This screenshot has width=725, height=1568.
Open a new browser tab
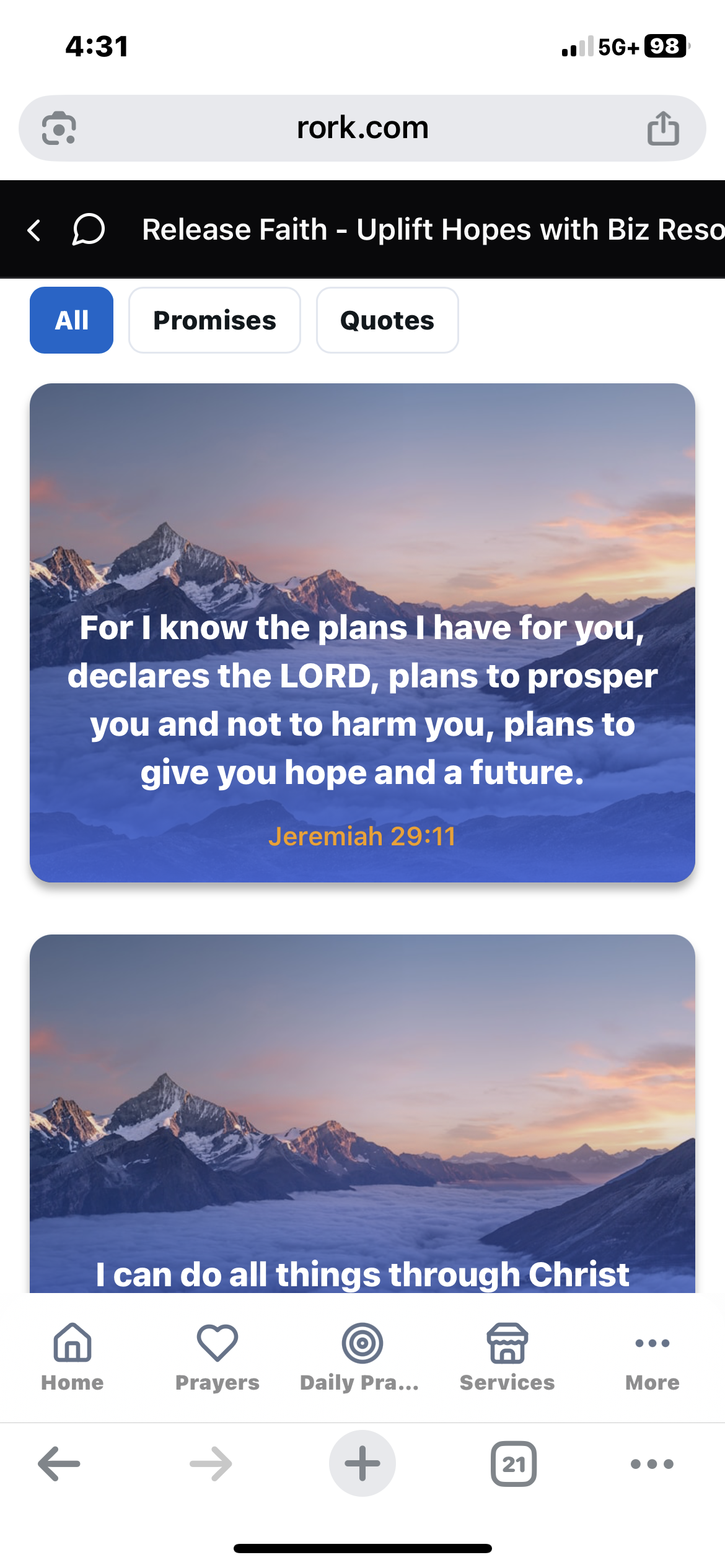coord(362,1464)
